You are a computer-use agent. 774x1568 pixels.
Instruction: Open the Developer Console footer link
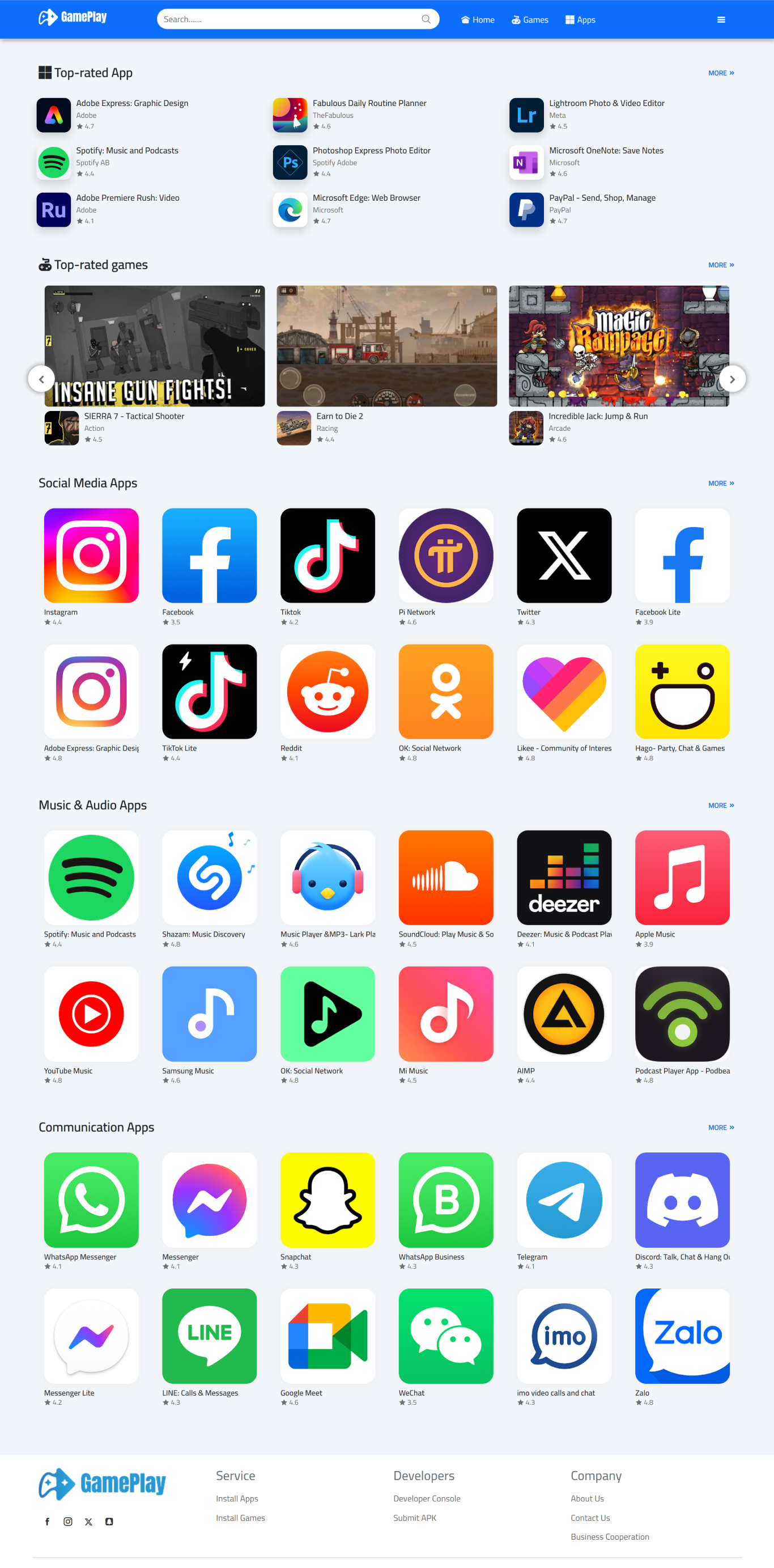click(427, 1499)
